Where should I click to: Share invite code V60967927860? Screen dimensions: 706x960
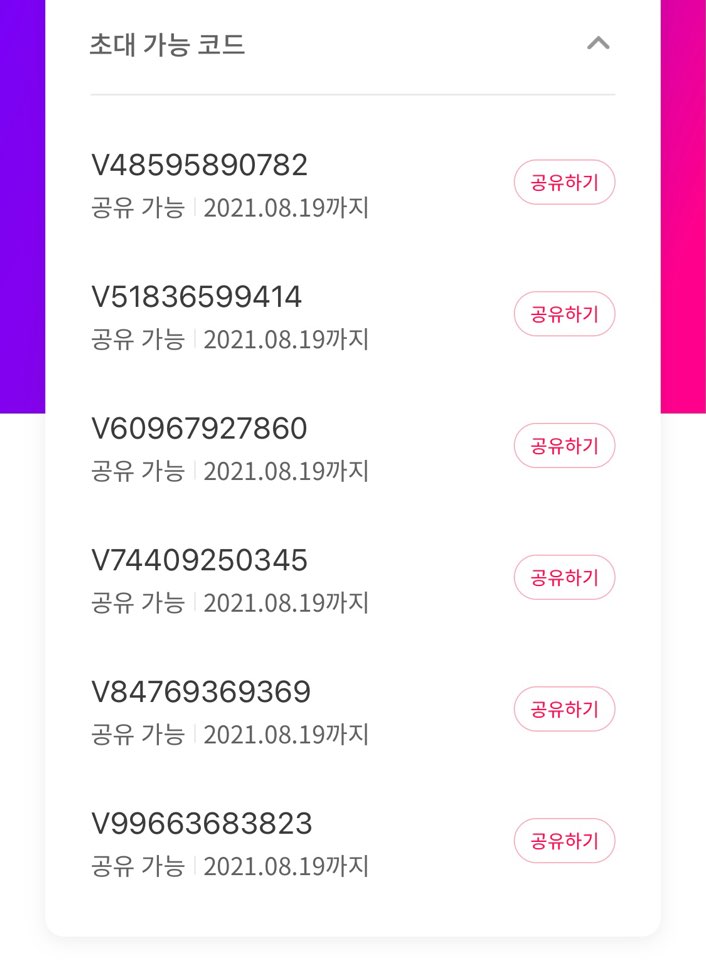pos(564,445)
